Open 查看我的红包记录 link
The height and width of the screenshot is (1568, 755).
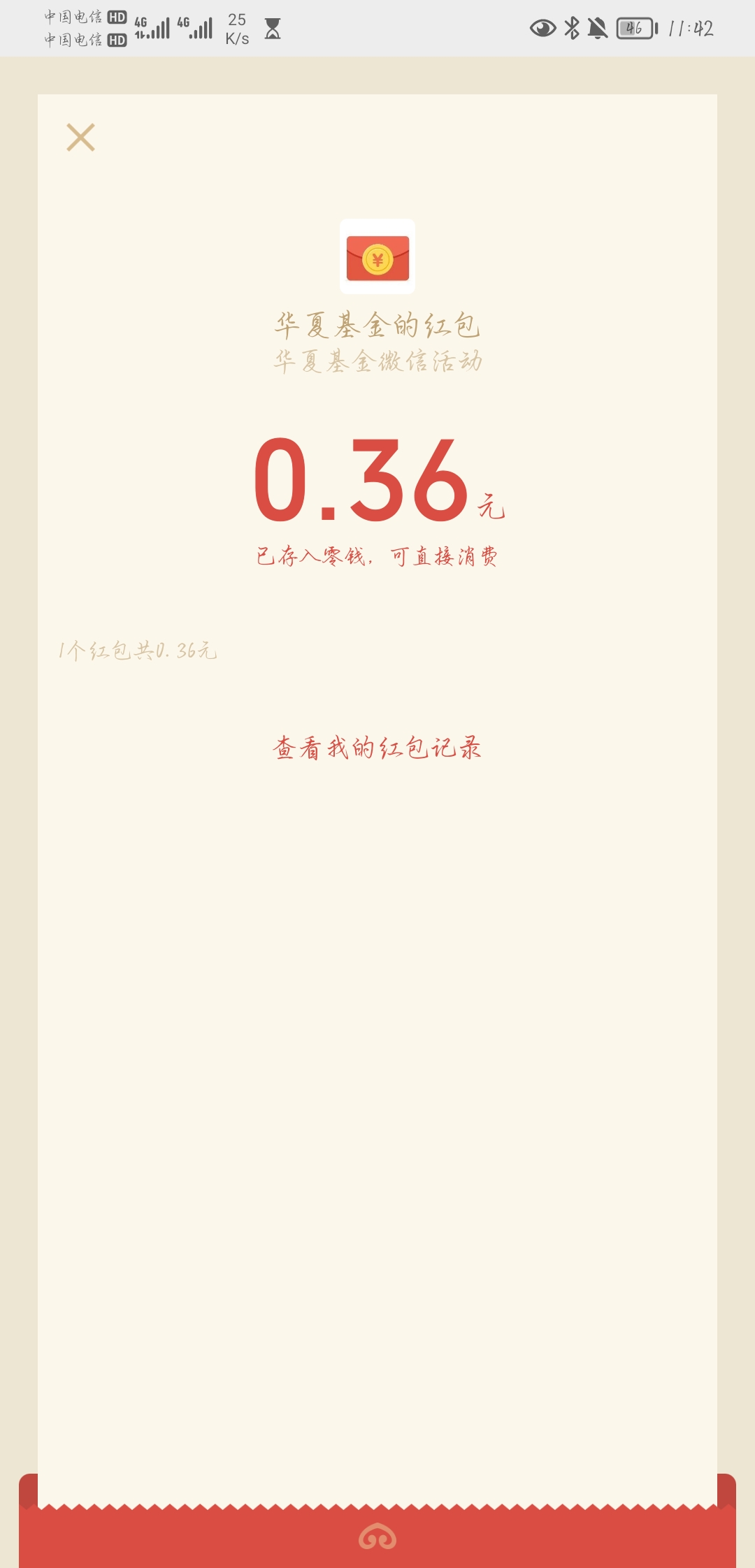pyautogui.click(x=377, y=748)
